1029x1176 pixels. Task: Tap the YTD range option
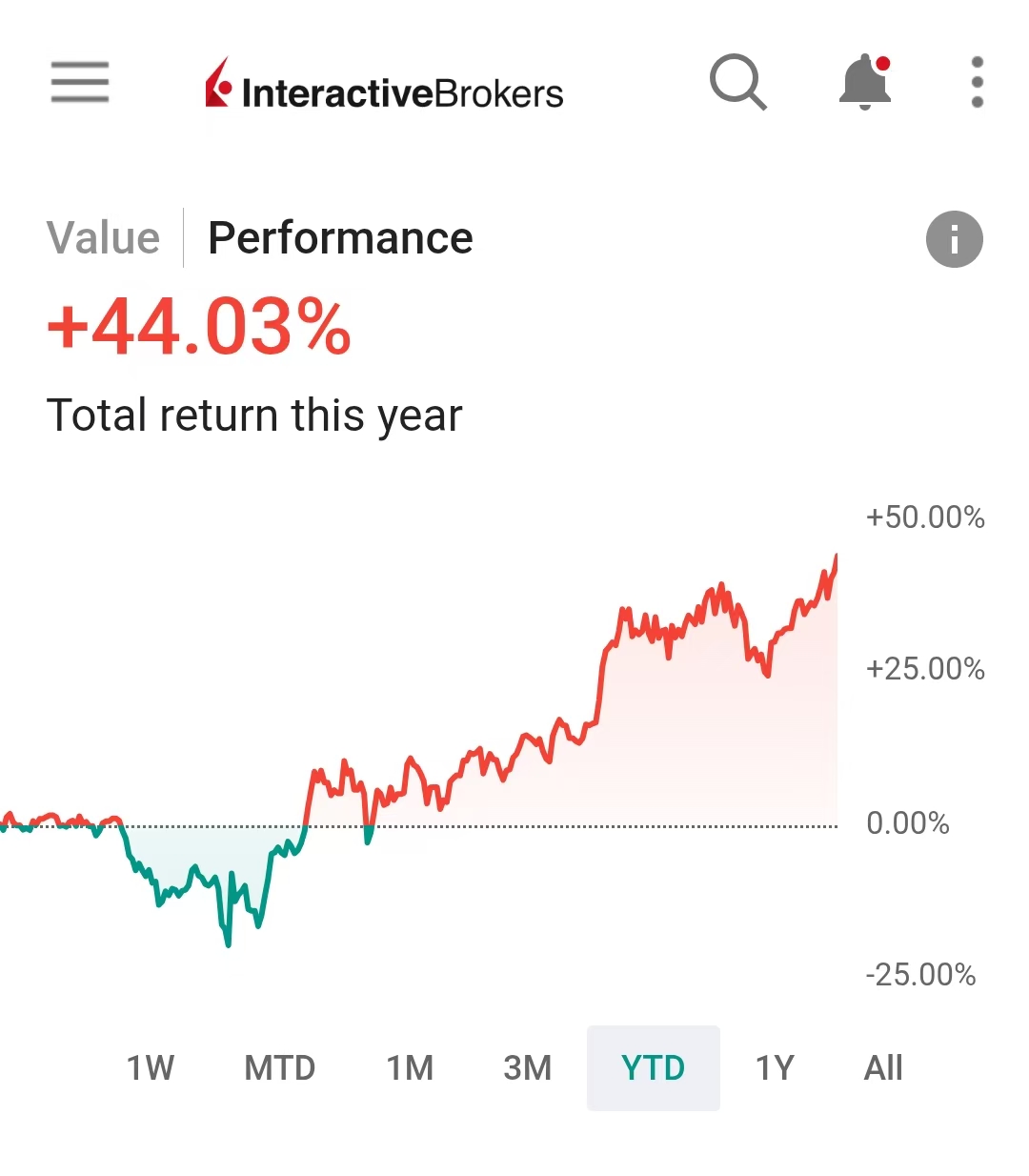pyautogui.click(x=653, y=1068)
